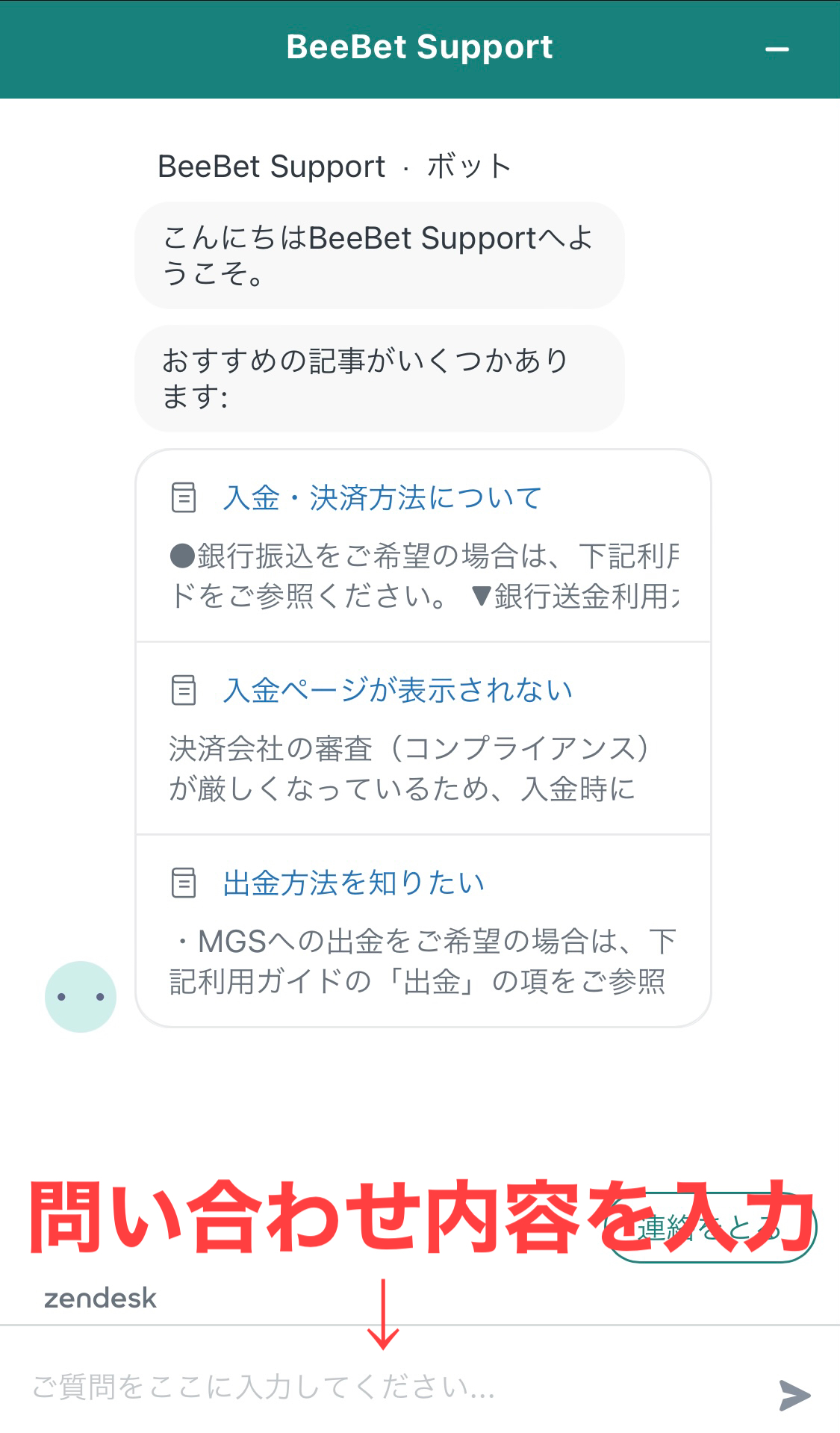Minimize the BeeBet Support chat window

pos(777,49)
